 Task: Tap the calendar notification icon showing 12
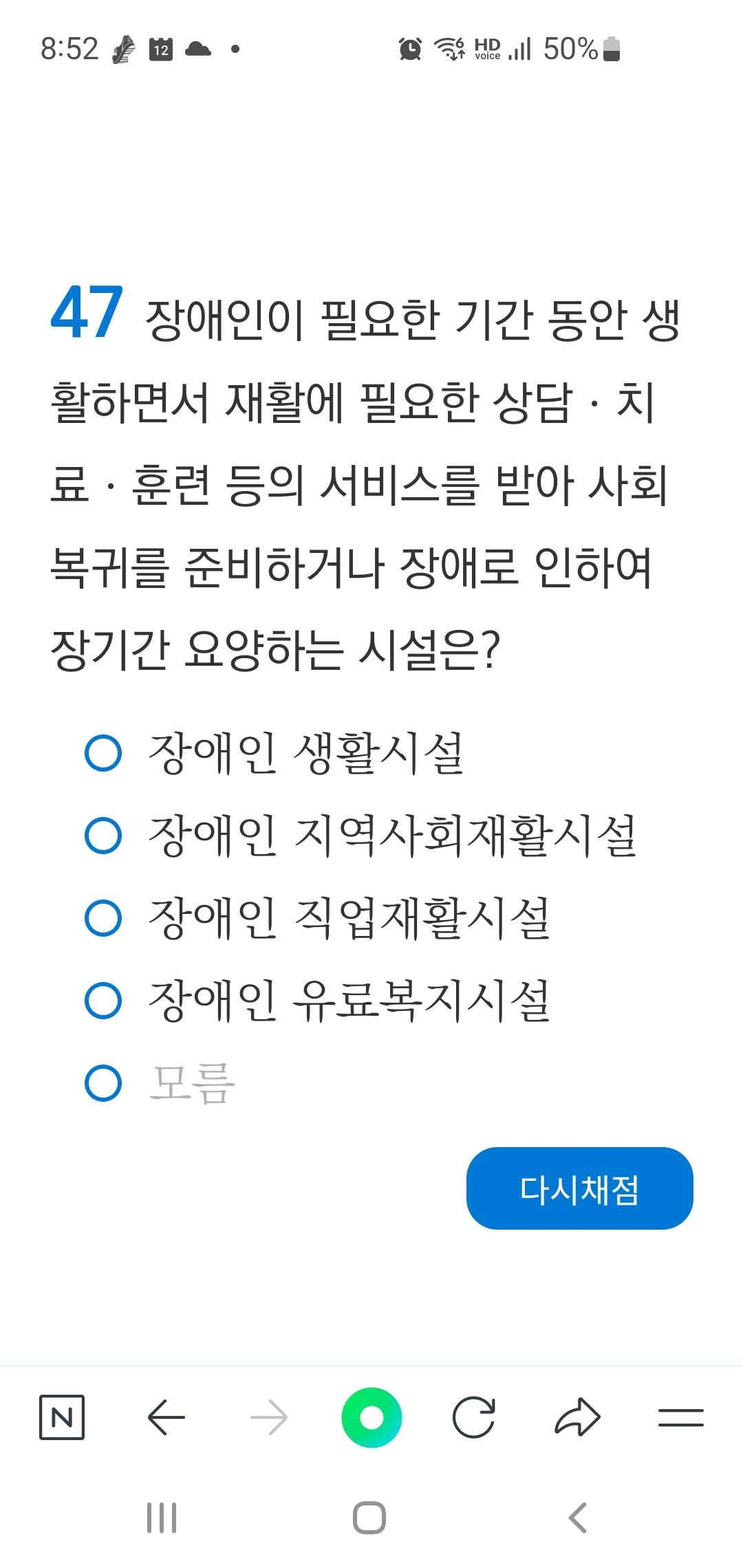(160, 48)
